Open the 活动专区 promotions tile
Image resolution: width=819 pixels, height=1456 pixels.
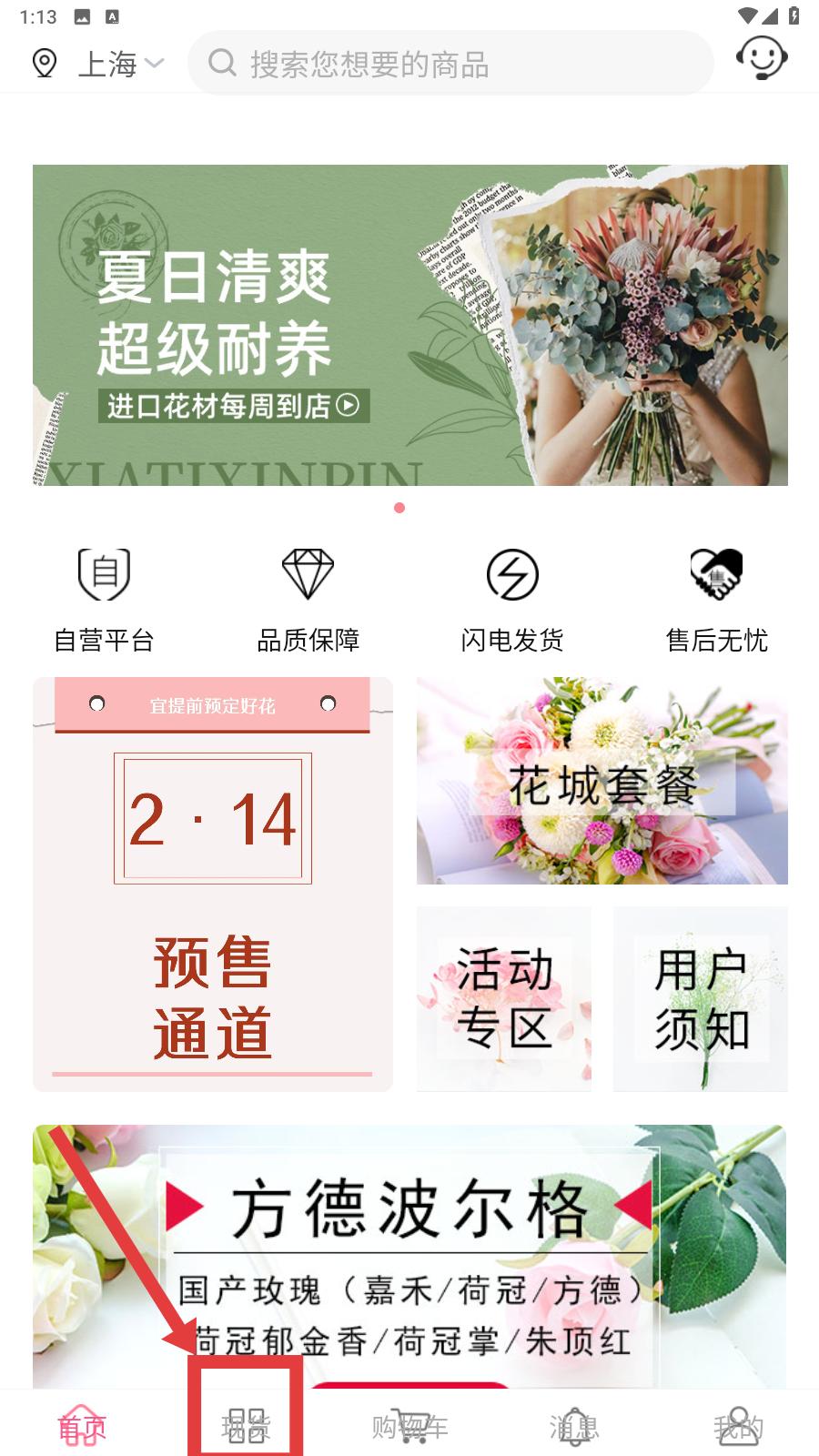point(504,998)
